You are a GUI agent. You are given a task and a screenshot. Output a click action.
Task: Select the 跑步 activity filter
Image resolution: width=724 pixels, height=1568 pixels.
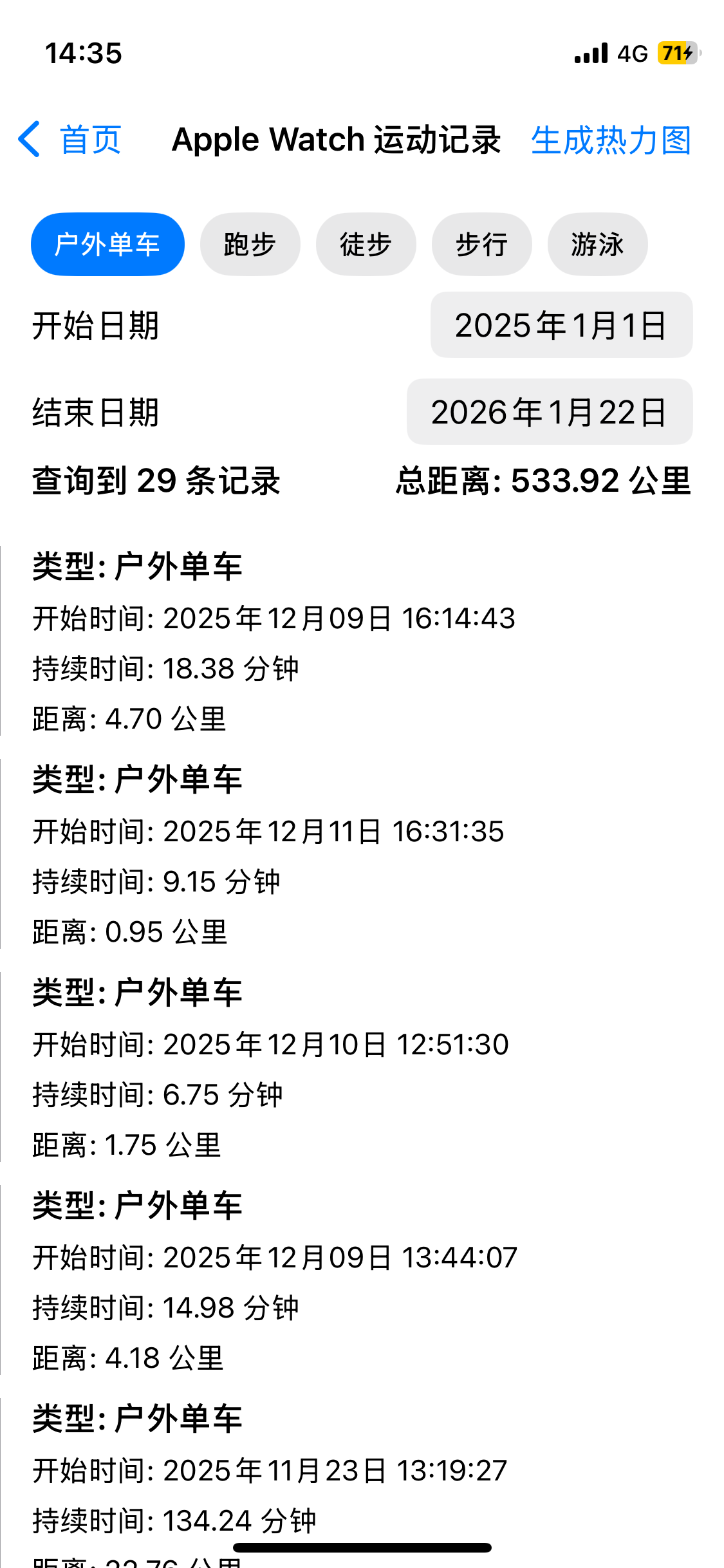[x=250, y=245]
